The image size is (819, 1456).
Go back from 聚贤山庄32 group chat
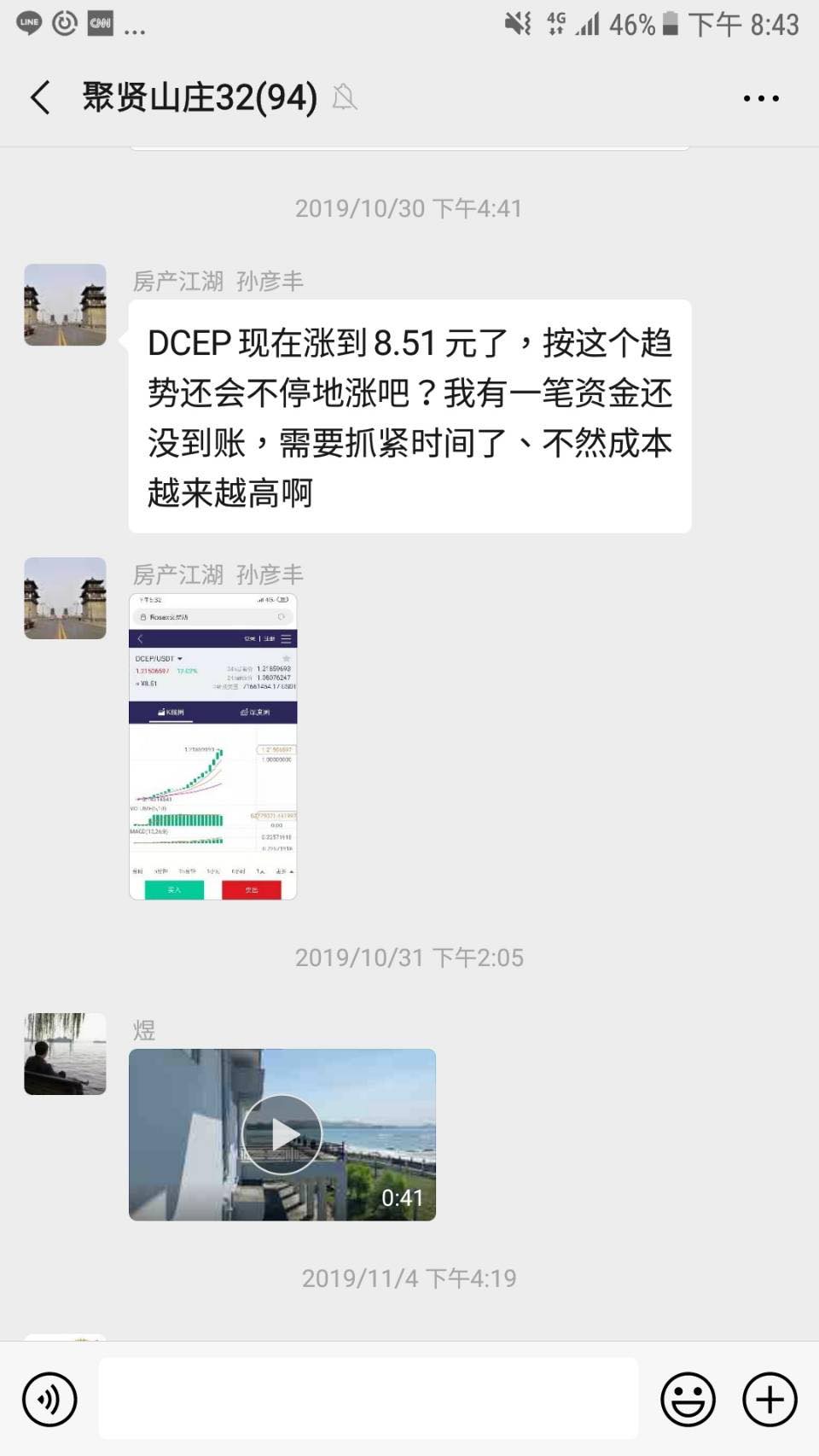pos(40,97)
